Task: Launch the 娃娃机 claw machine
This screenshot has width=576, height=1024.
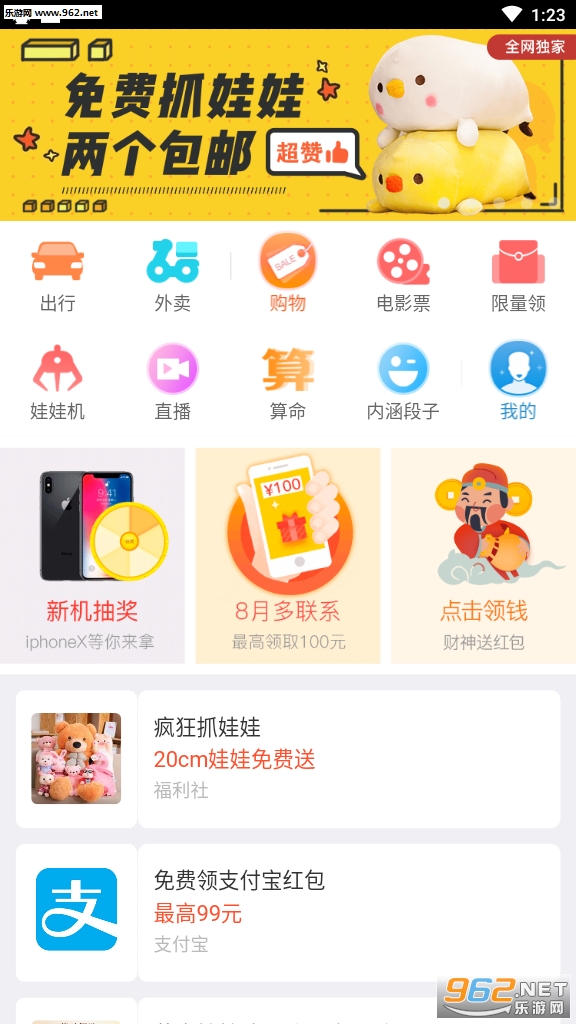Action: coord(57,383)
